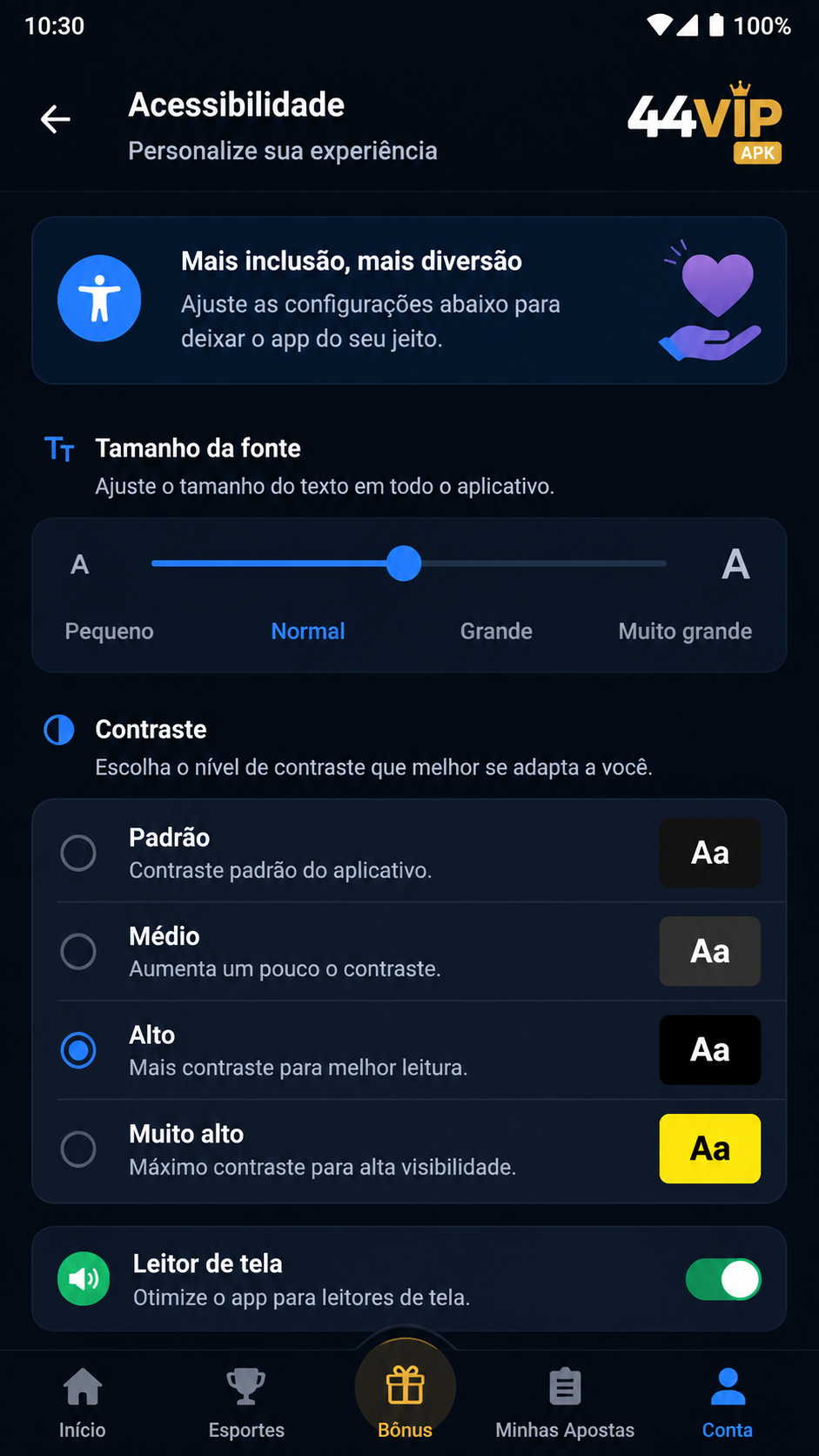This screenshot has height=1456, width=819.
Task: Tap the Conta tab
Action: (728, 1403)
